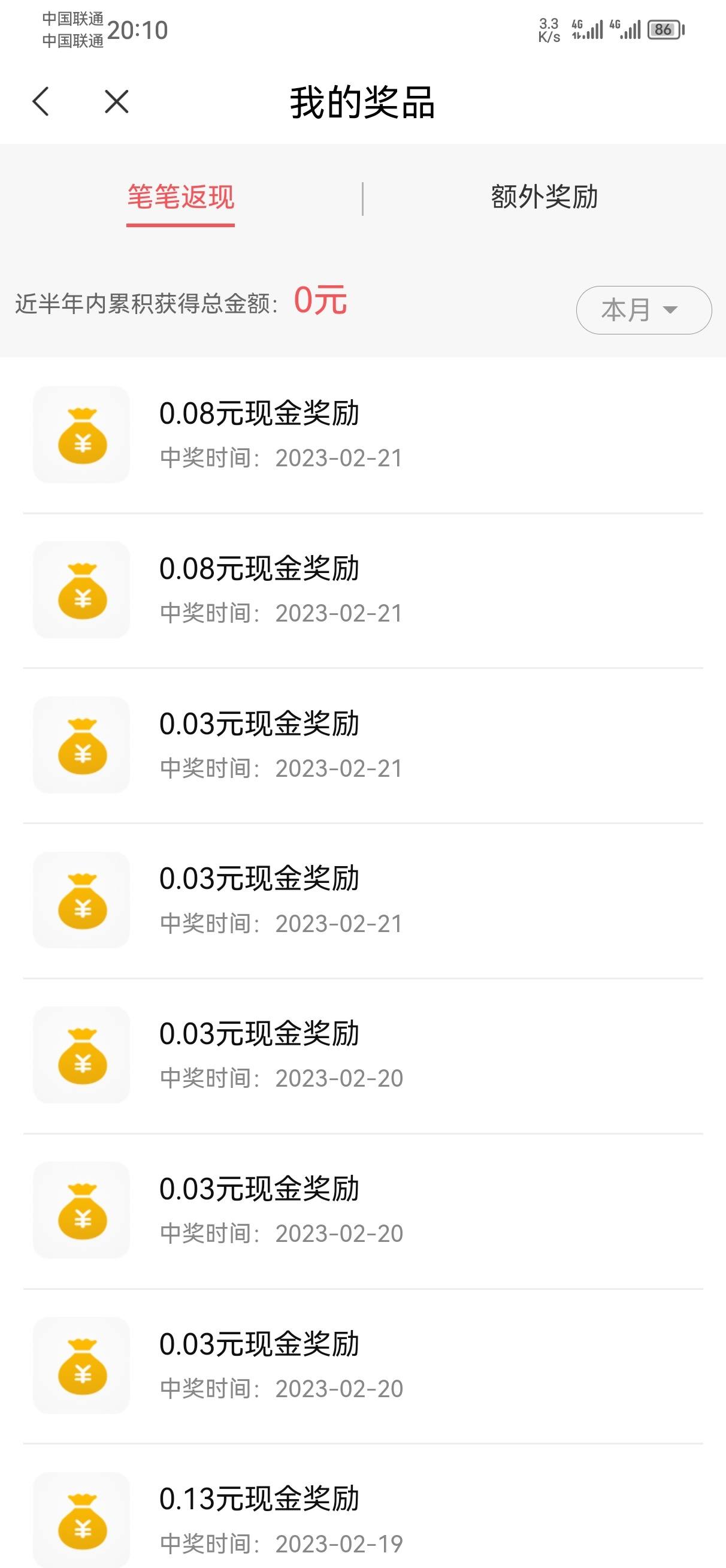This screenshot has width=726, height=1568.
Task: Go back using the arrow icon
Action: pos(40,101)
